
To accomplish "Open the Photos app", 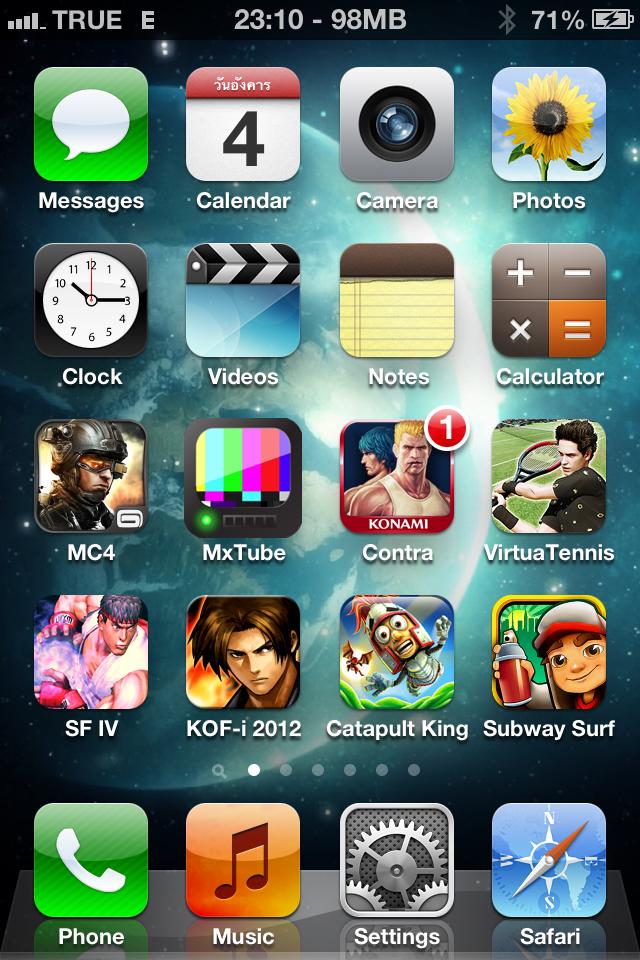I will coord(549,124).
